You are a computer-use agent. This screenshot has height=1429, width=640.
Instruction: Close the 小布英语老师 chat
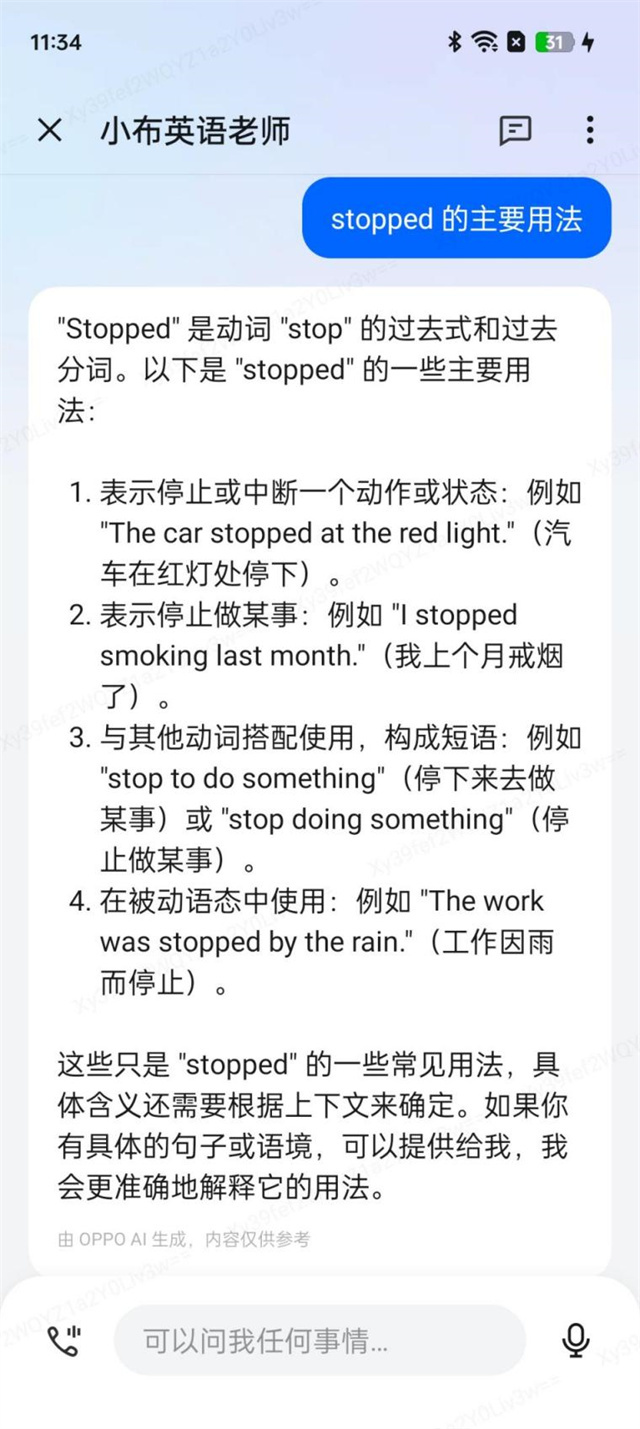[49, 130]
